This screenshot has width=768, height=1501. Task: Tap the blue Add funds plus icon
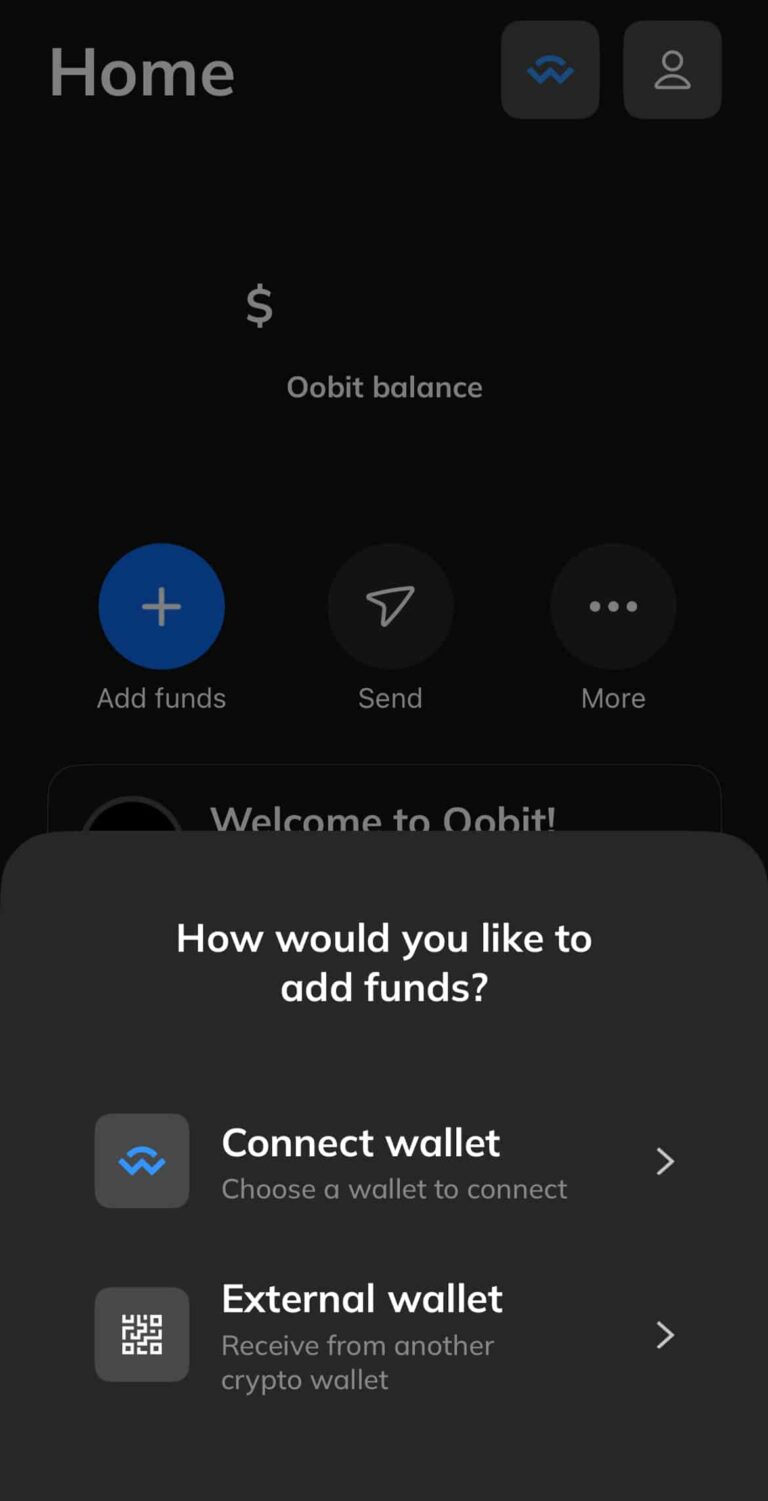(x=161, y=606)
